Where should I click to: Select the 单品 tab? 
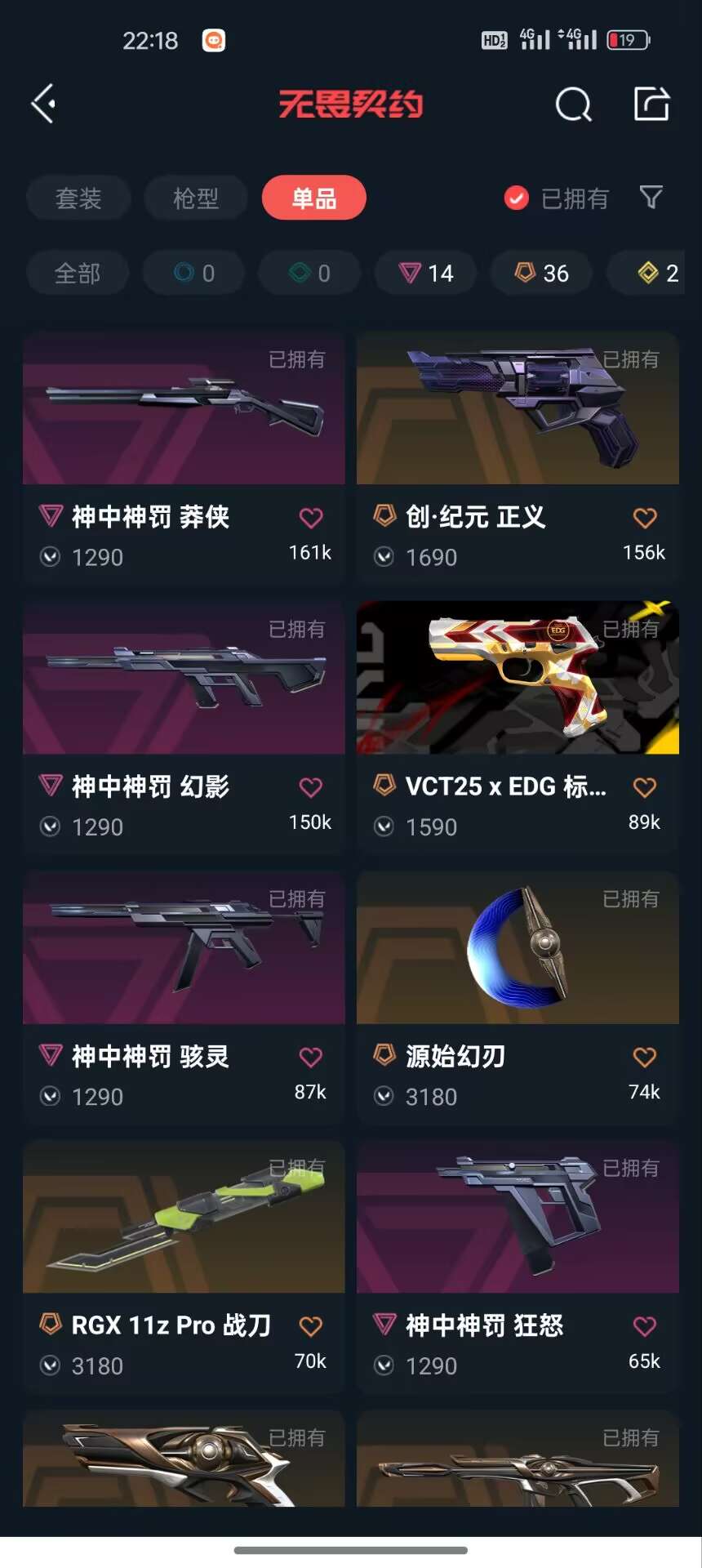pos(314,198)
